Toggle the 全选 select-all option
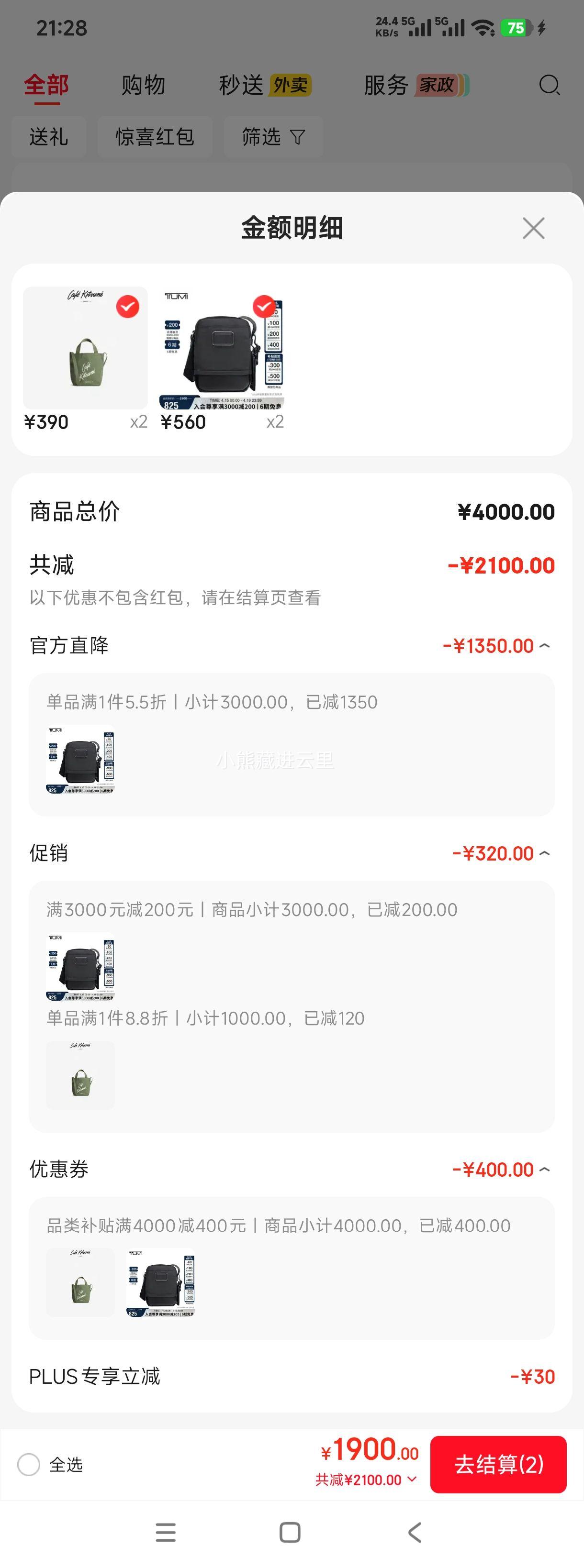The width and height of the screenshot is (584, 1568). tap(29, 1464)
